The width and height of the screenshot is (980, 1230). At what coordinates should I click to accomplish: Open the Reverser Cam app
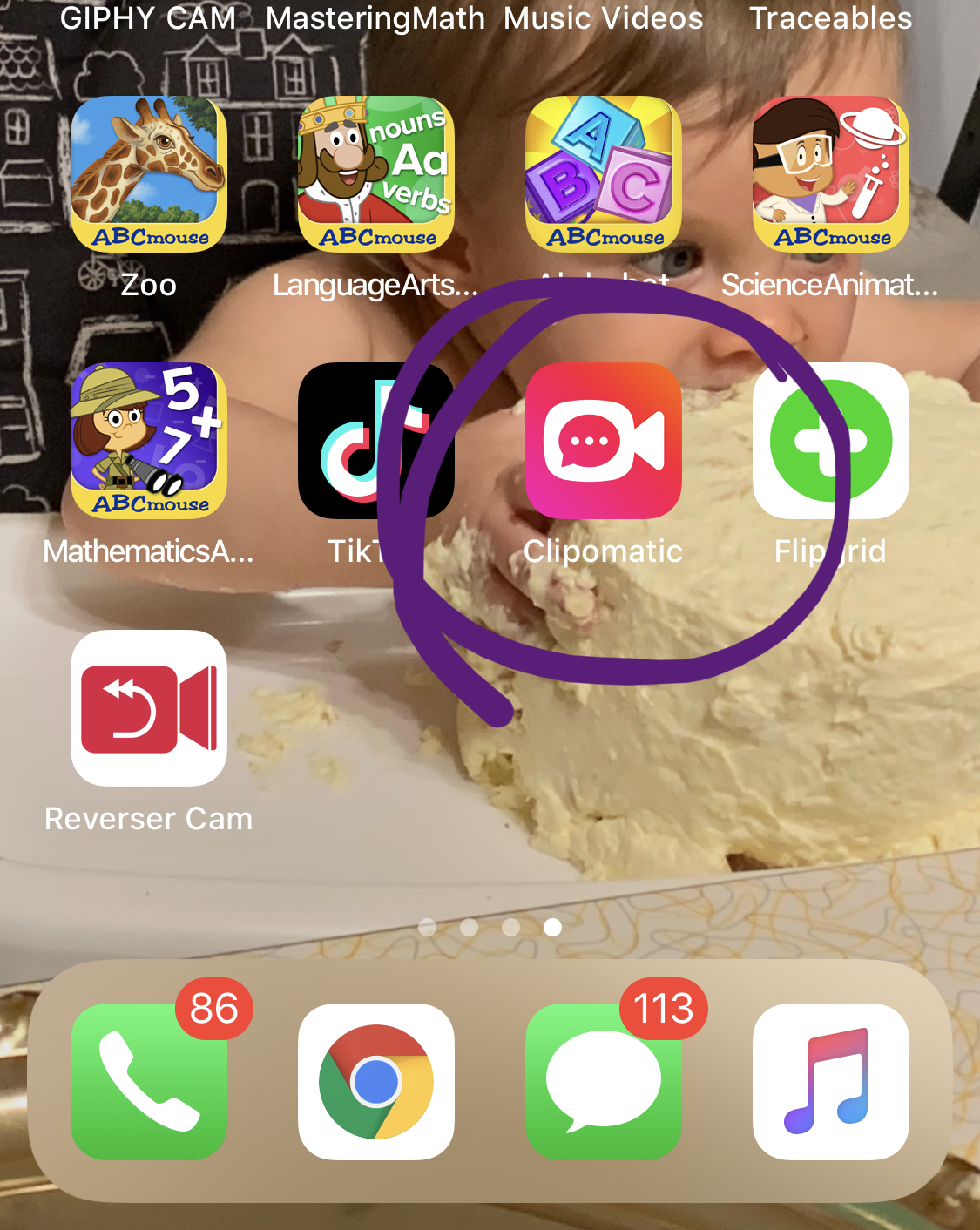click(x=149, y=707)
